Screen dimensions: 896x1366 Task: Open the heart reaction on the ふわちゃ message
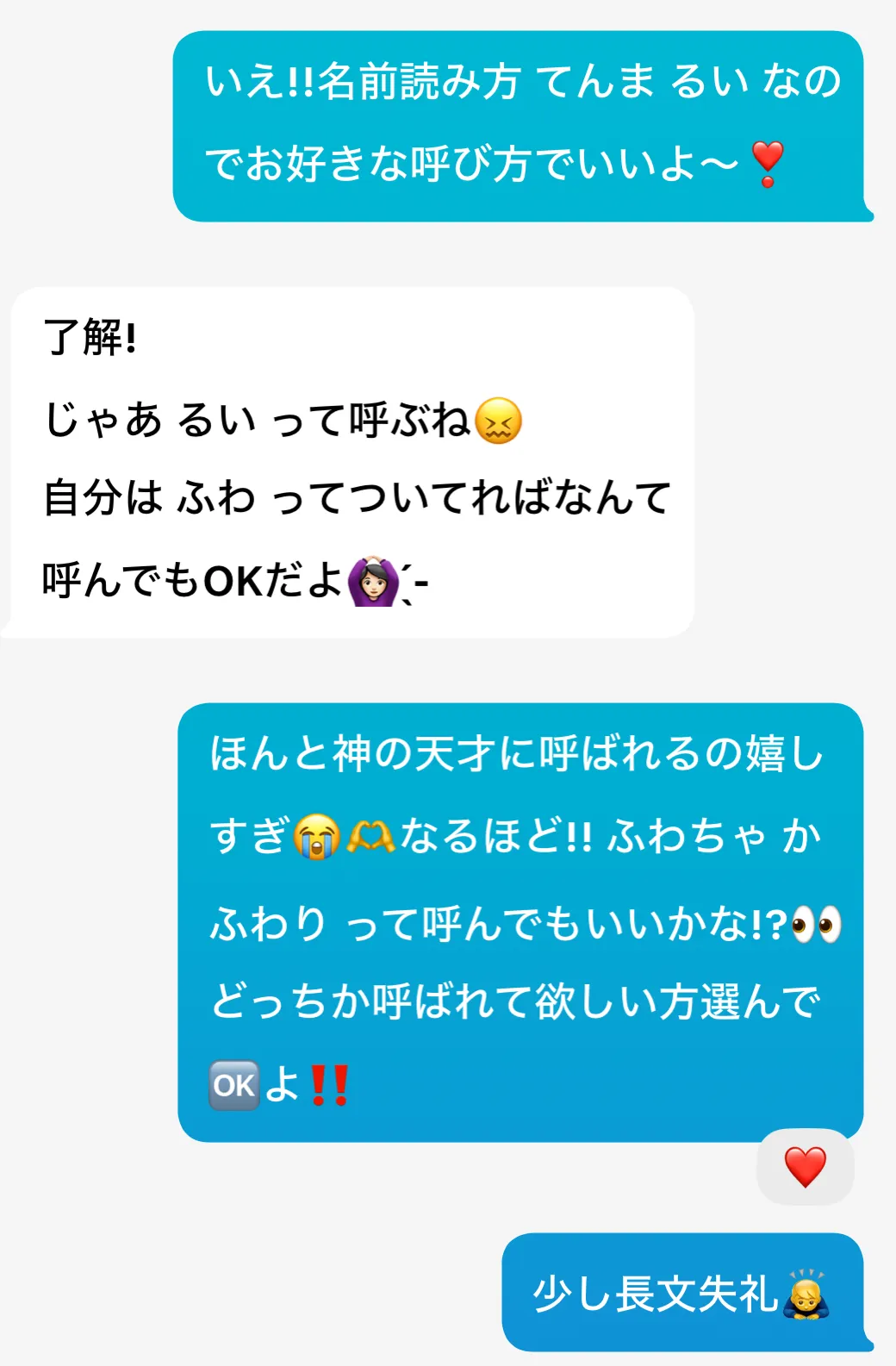click(805, 1167)
